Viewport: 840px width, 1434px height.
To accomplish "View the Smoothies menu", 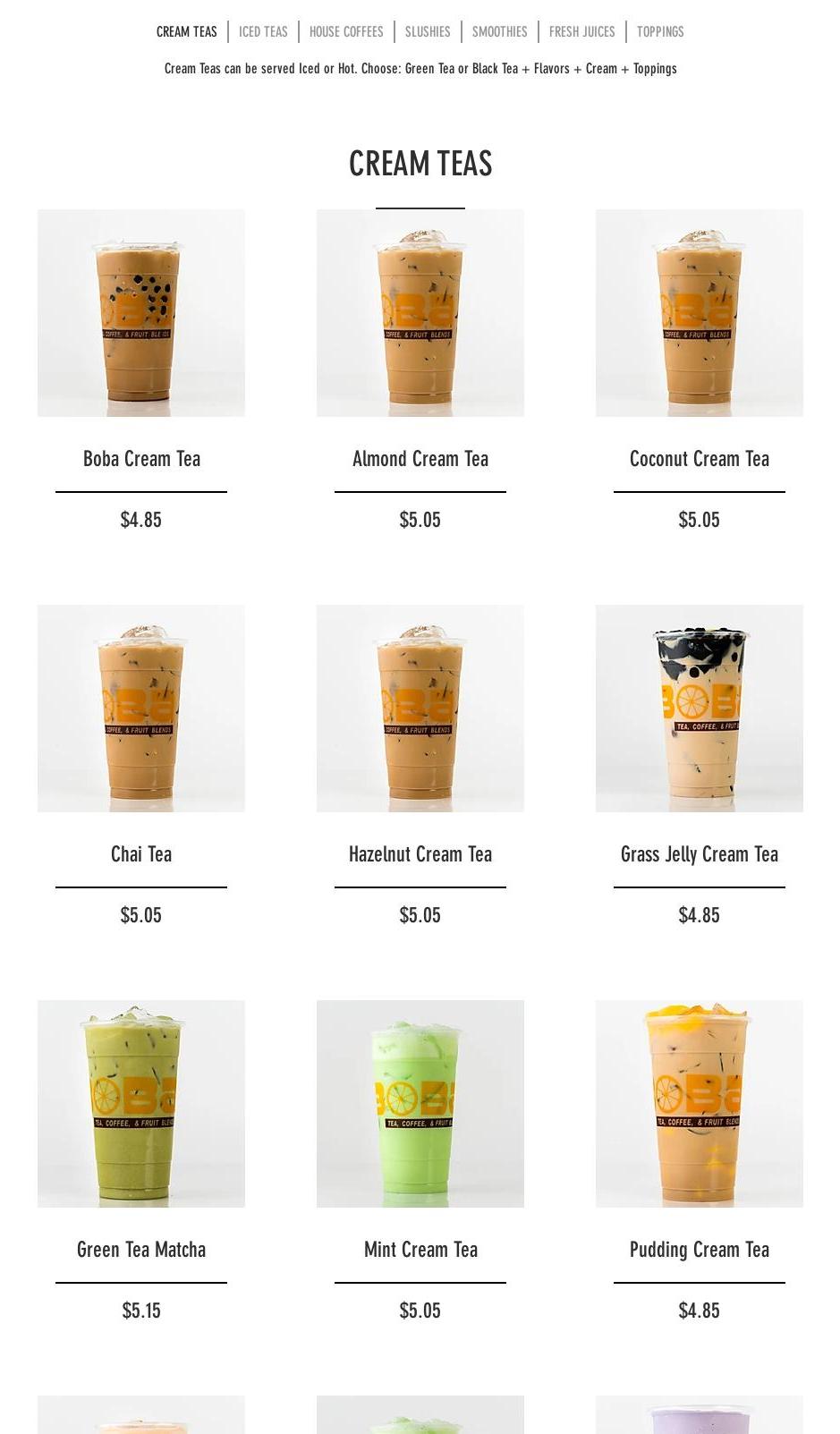I will click(499, 32).
